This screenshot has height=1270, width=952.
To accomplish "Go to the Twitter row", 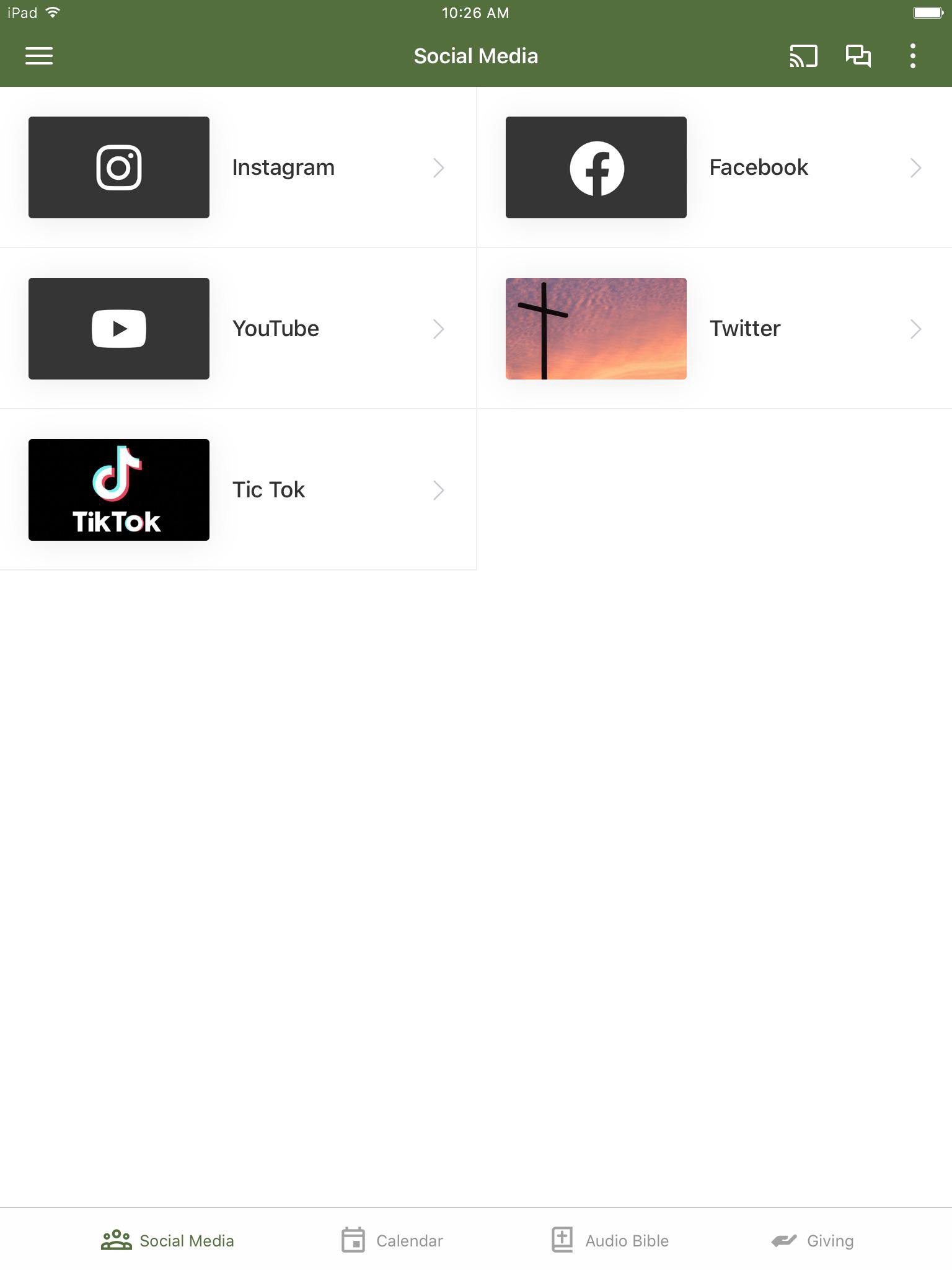I will (x=714, y=329).
